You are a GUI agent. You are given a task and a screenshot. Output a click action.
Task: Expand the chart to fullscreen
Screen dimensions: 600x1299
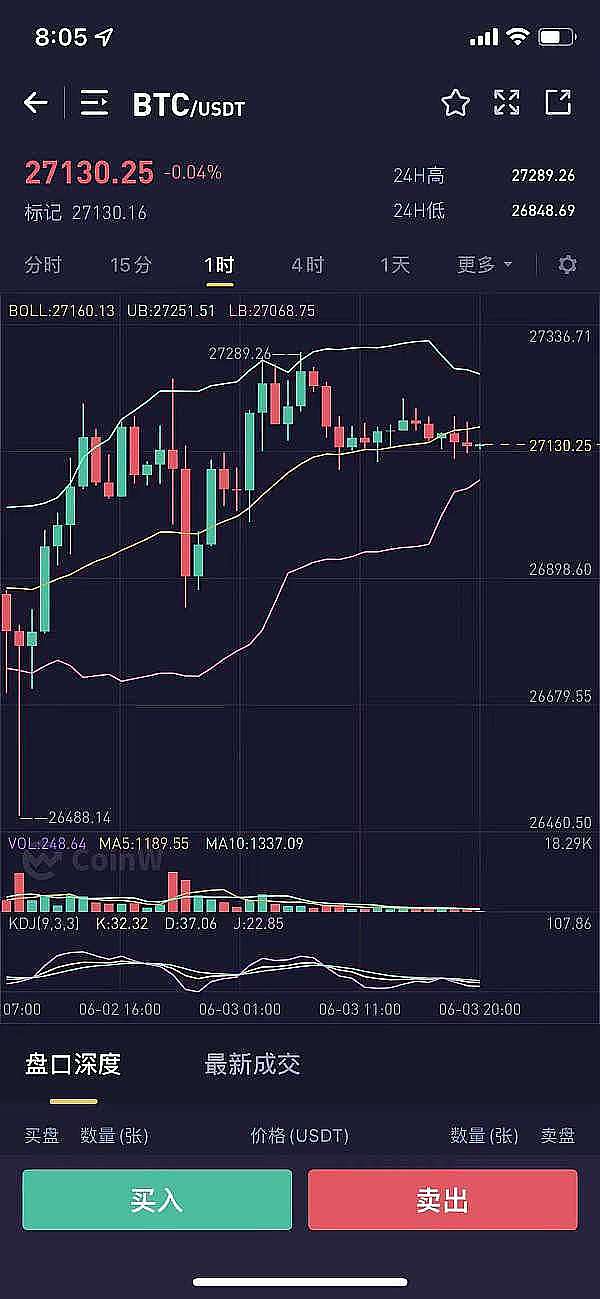click(x=507, y=102)
